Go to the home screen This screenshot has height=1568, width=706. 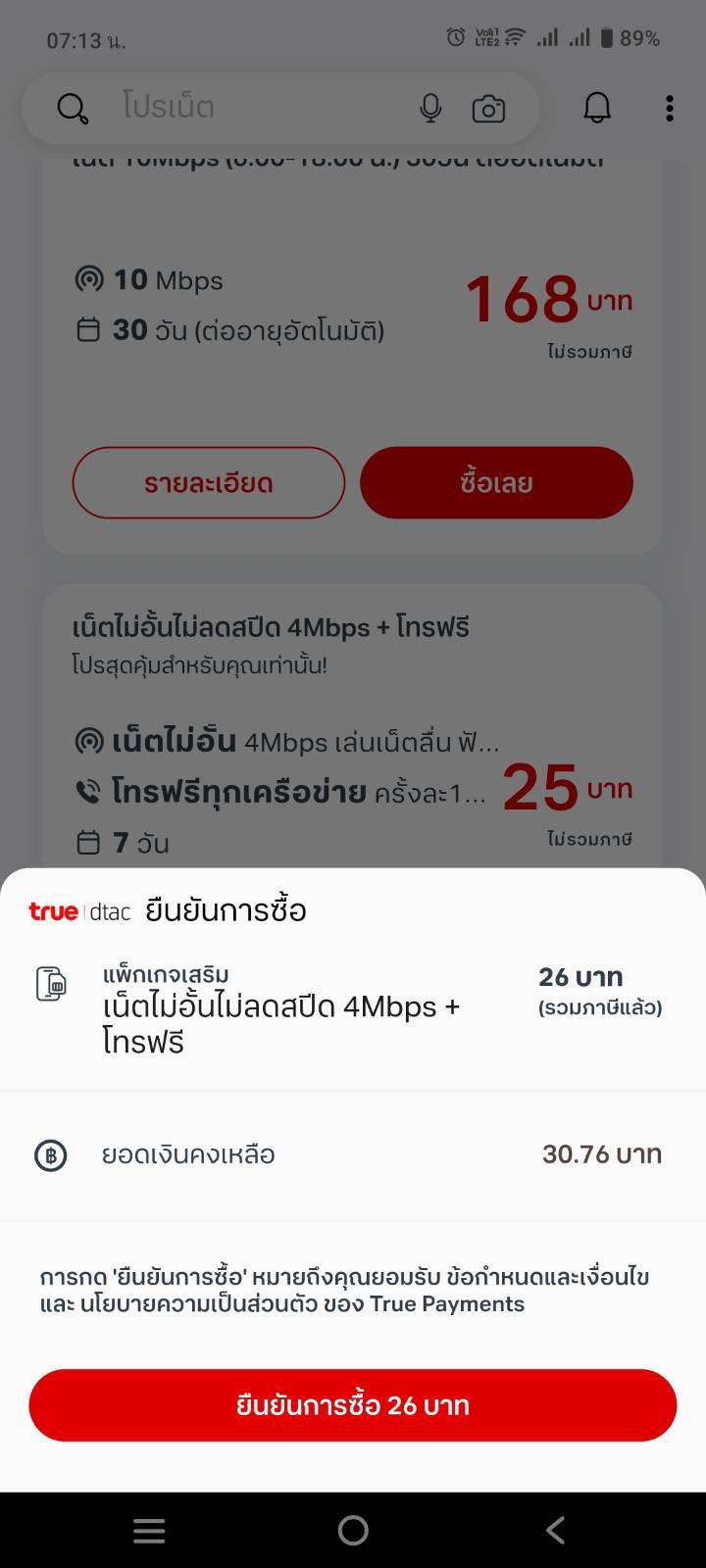pos(353,1530)
